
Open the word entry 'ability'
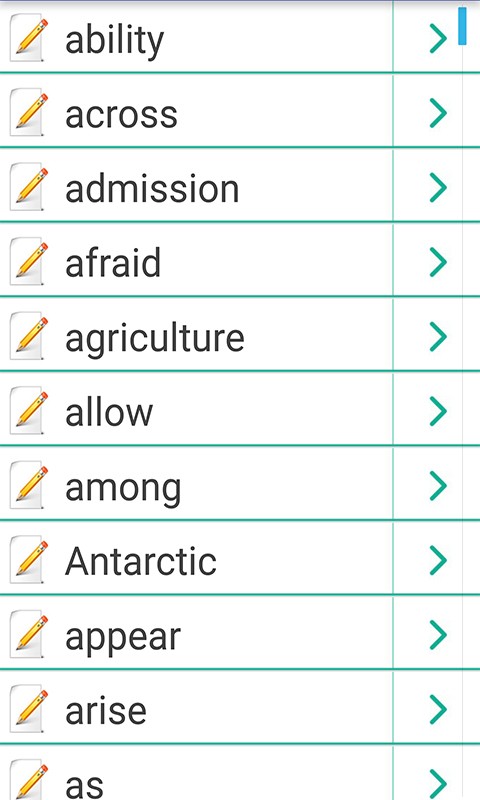click(x=231, y=37)
